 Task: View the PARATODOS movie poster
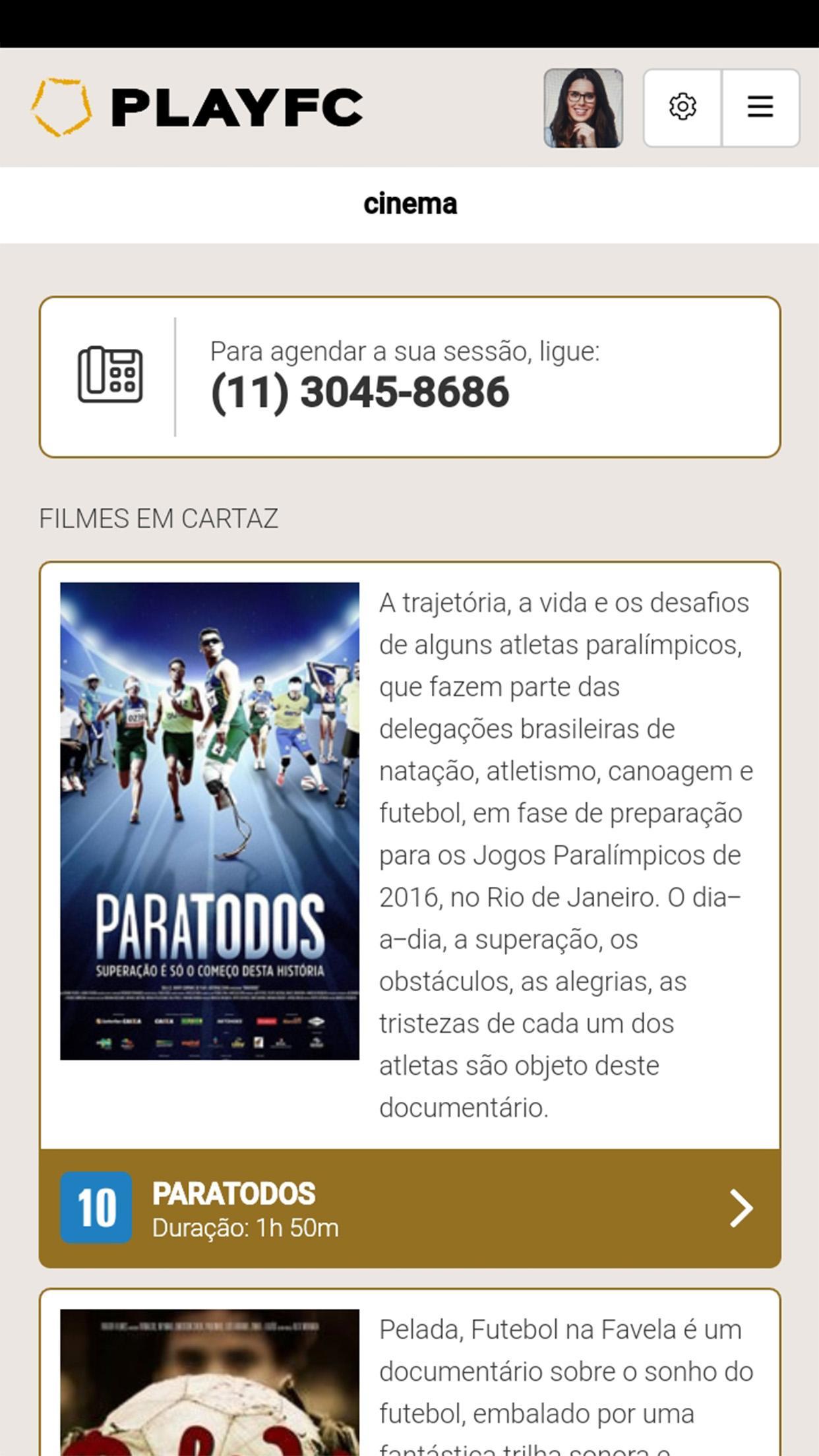210,821
